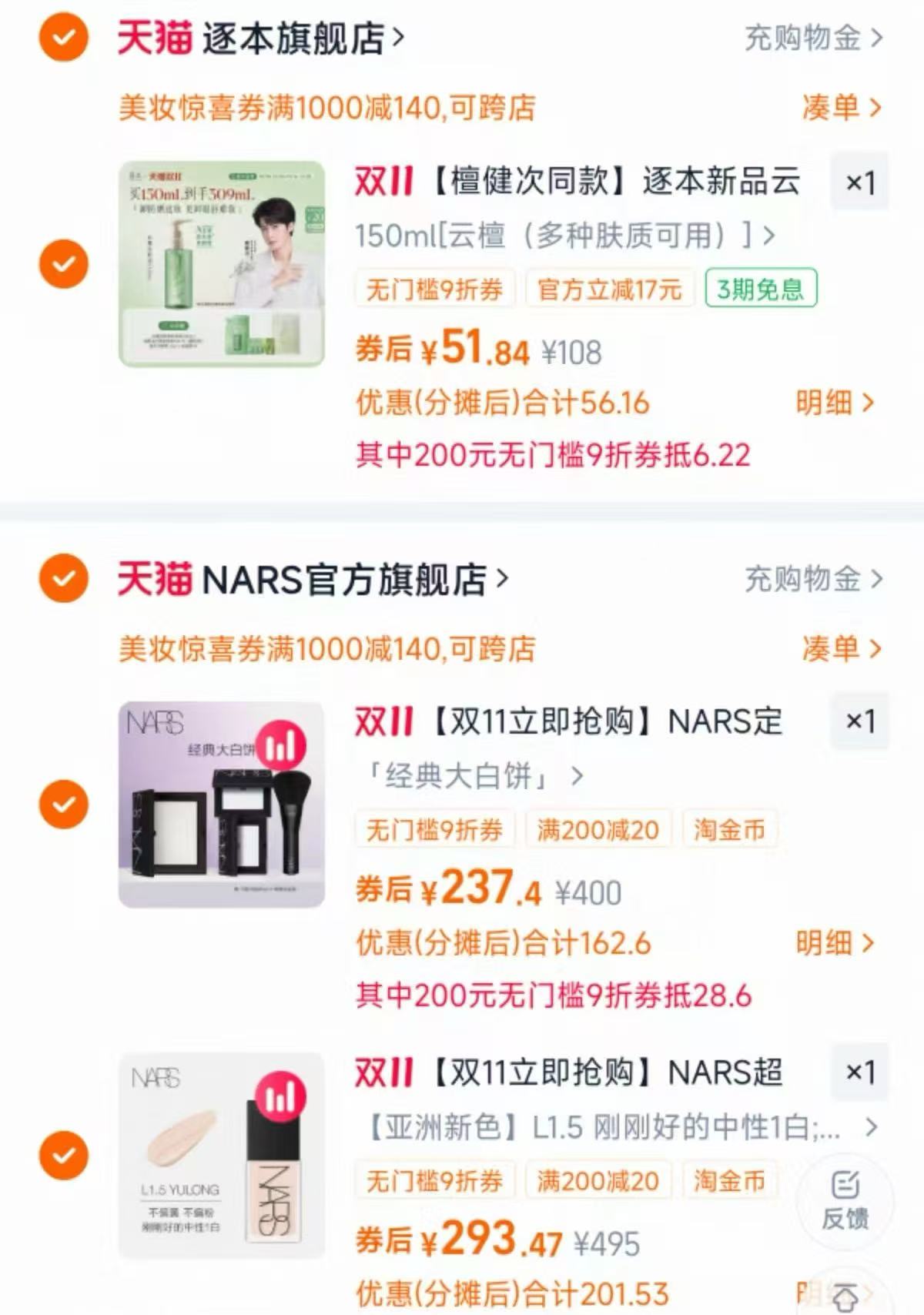
Task: Open the NARS 经典大白饼 product image
Action: [222, 805]
